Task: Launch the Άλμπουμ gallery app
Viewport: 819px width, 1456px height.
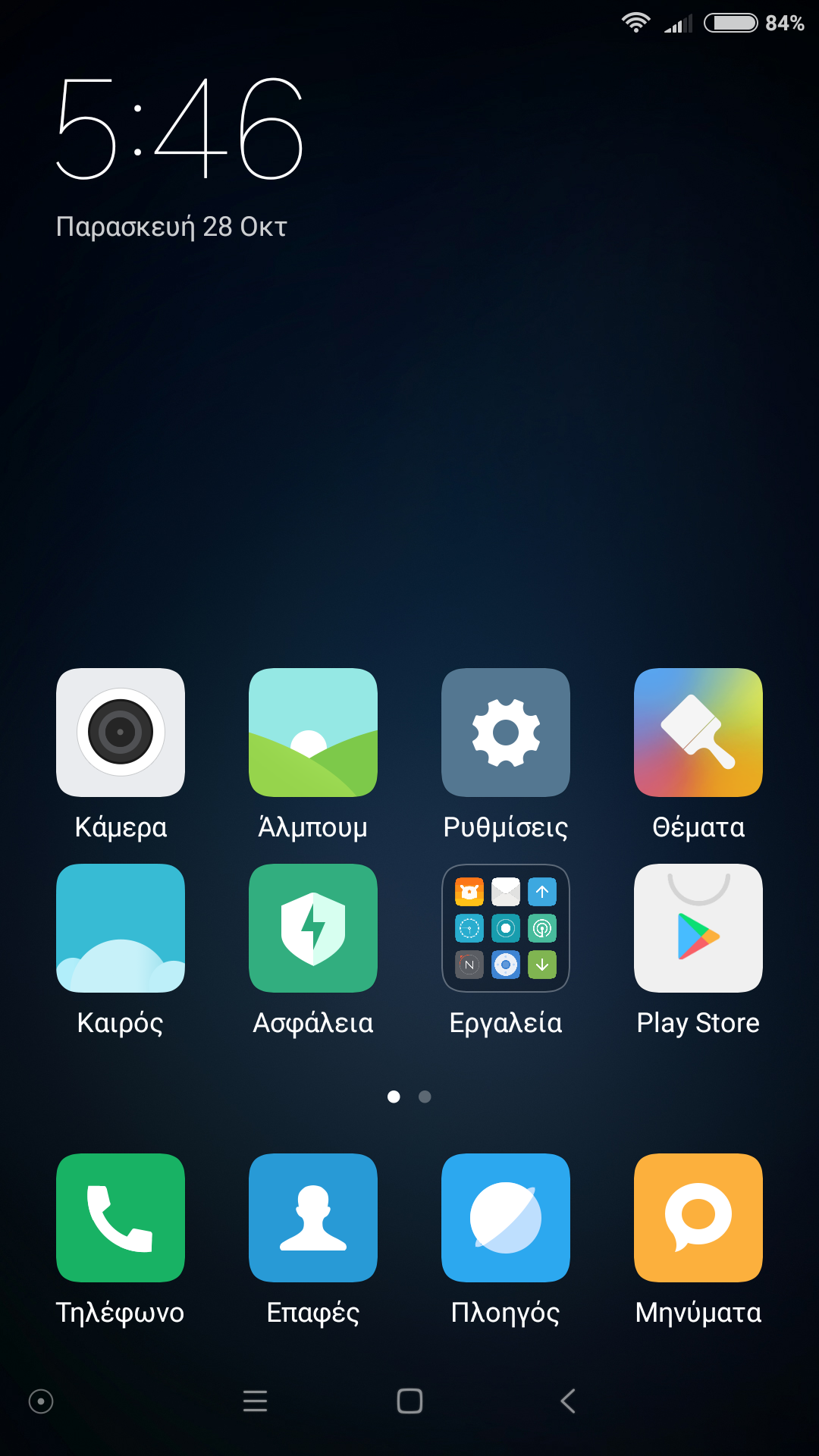Action: pos(313,733)
